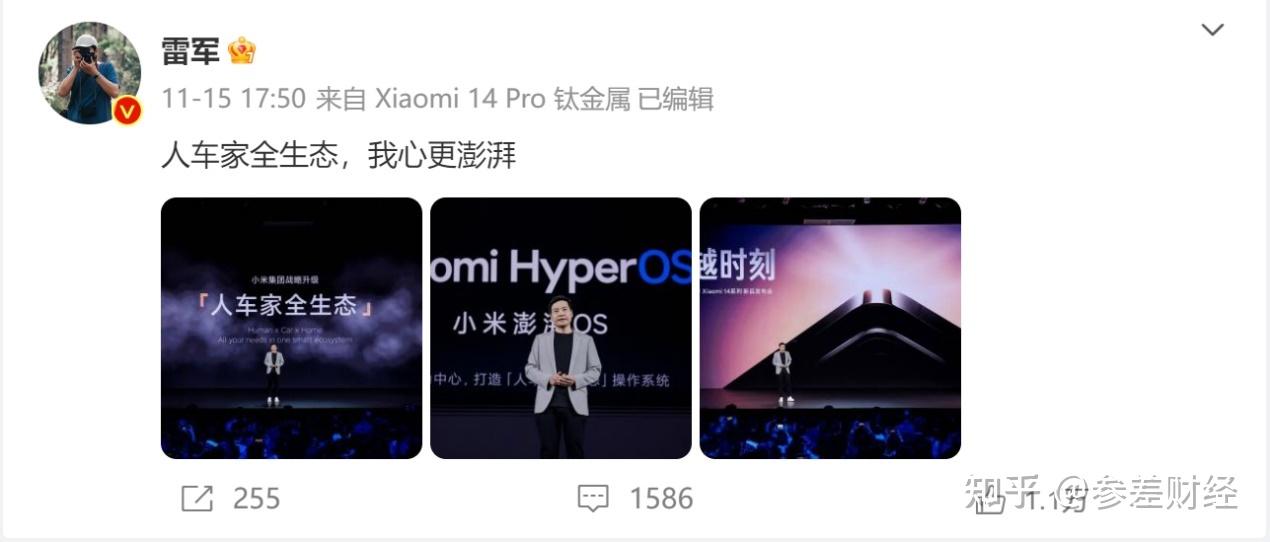Screen dimensions: 1270x542
Task: Open the 雷军 username link
Action: (190, 50)
